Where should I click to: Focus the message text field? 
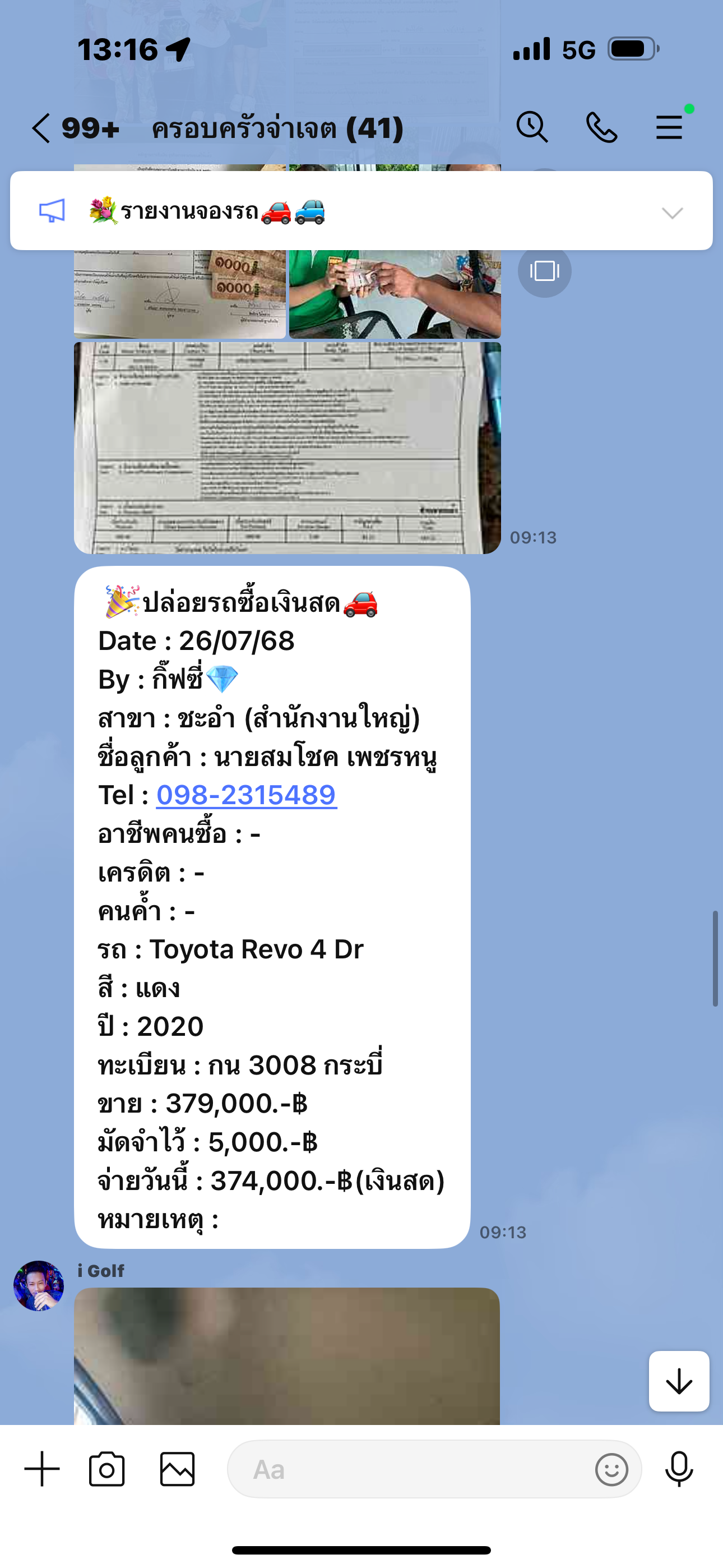pos(414,1469)
